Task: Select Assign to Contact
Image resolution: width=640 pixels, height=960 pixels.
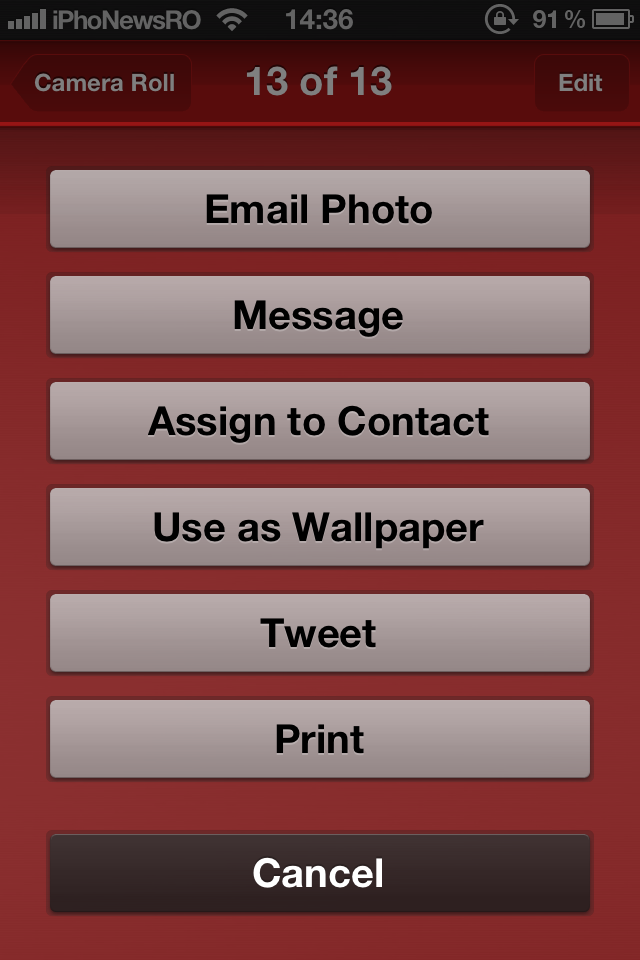Action: [320, 421]
